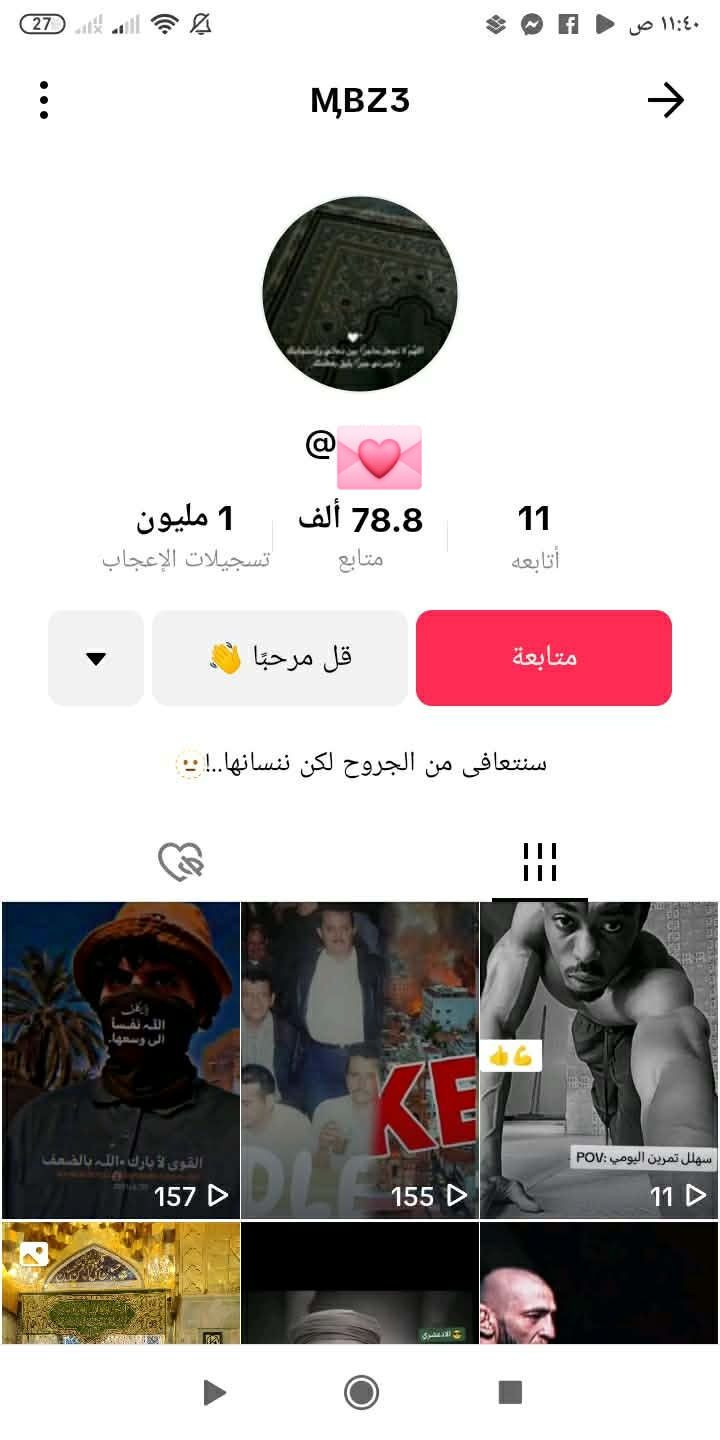Switch to the videos grid tab

[x=539, y=862]
